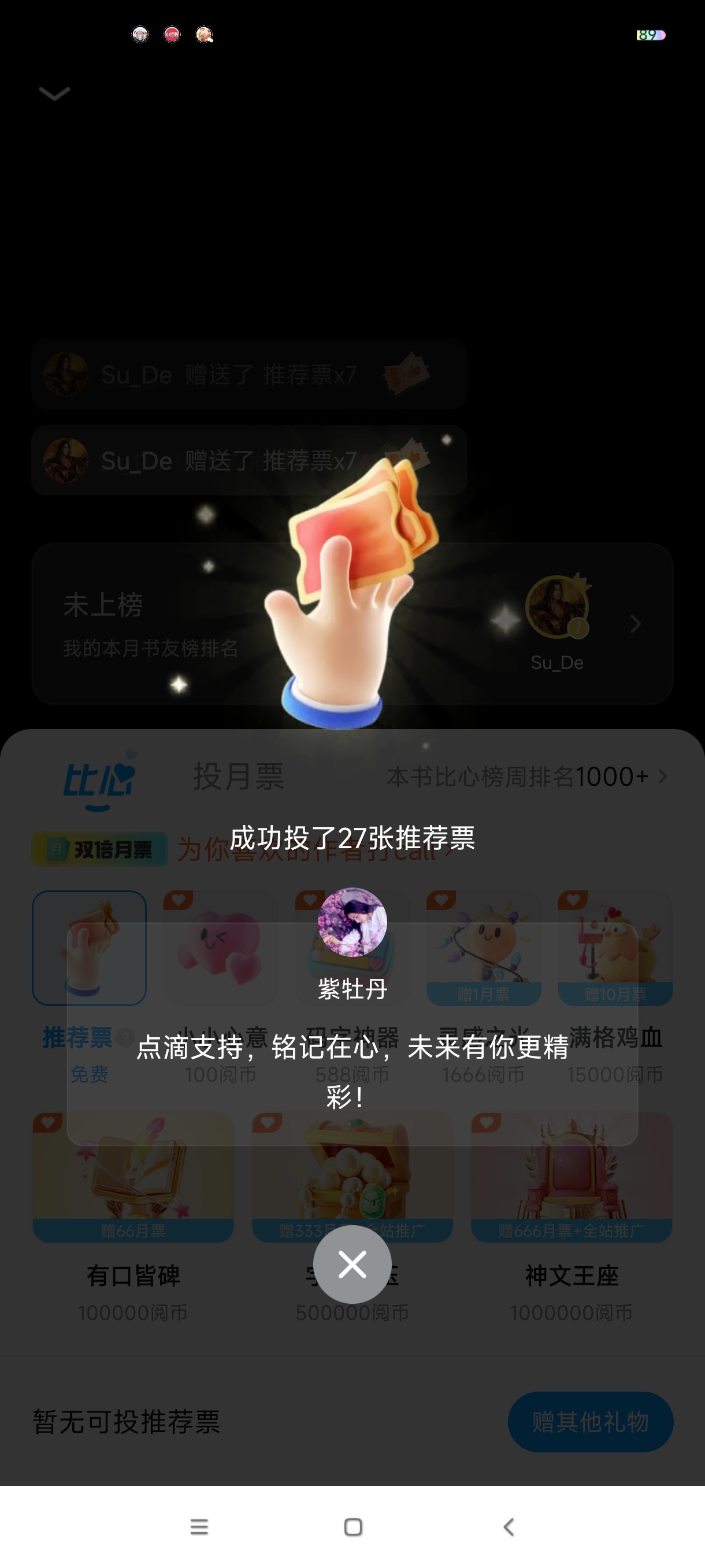Go back using the system back button
705x1568 pixels.
509,1526
